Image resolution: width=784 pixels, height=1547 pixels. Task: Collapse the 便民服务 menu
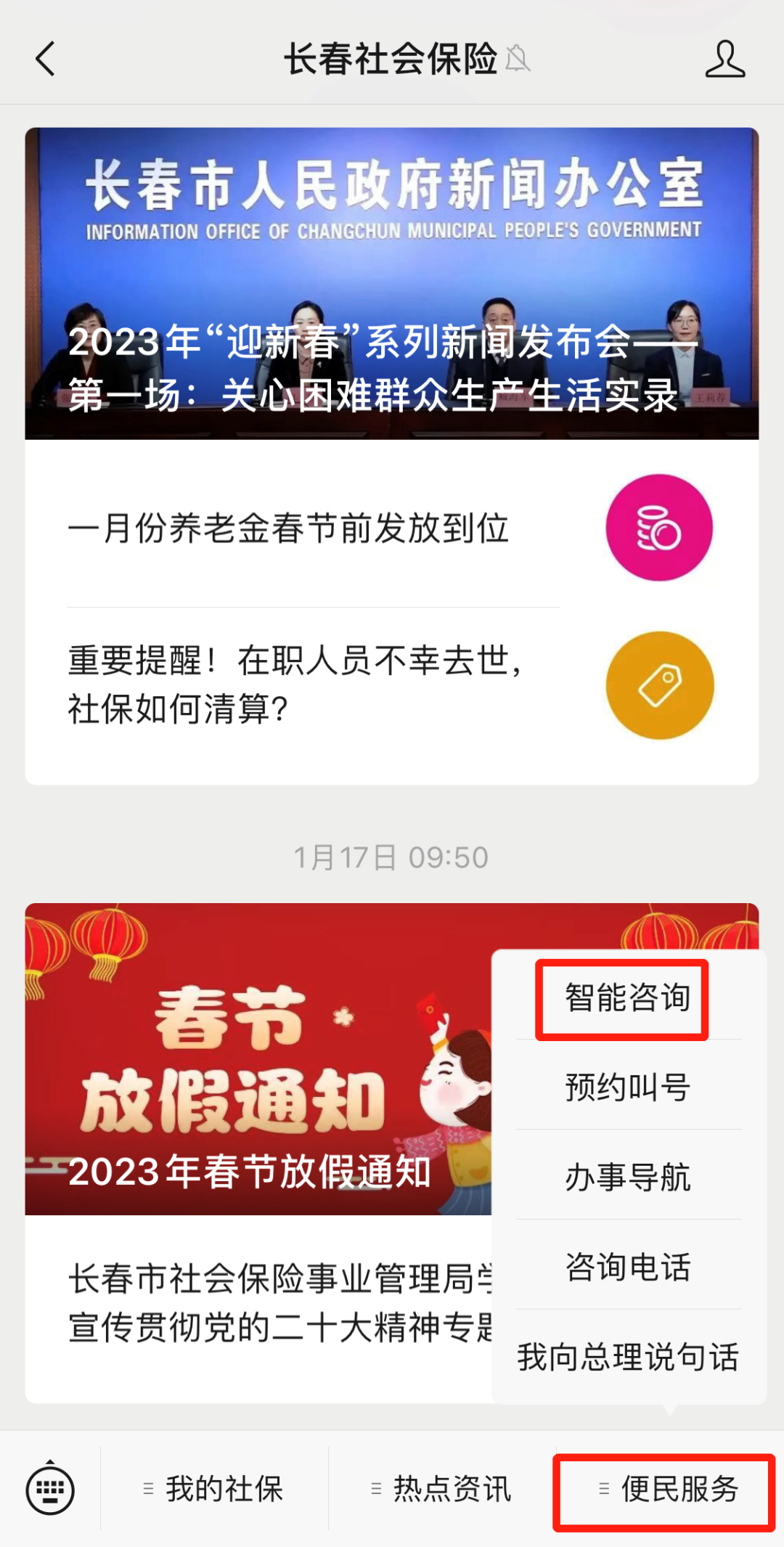[668, 1489]
